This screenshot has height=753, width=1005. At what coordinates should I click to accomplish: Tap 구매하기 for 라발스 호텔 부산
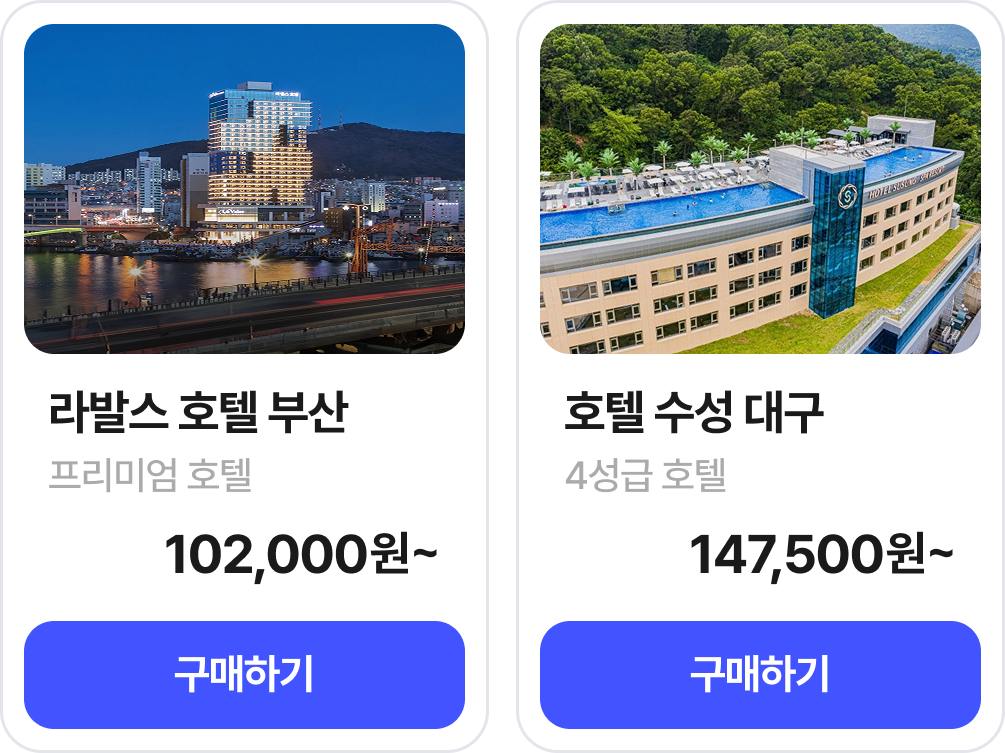(244, 675)
